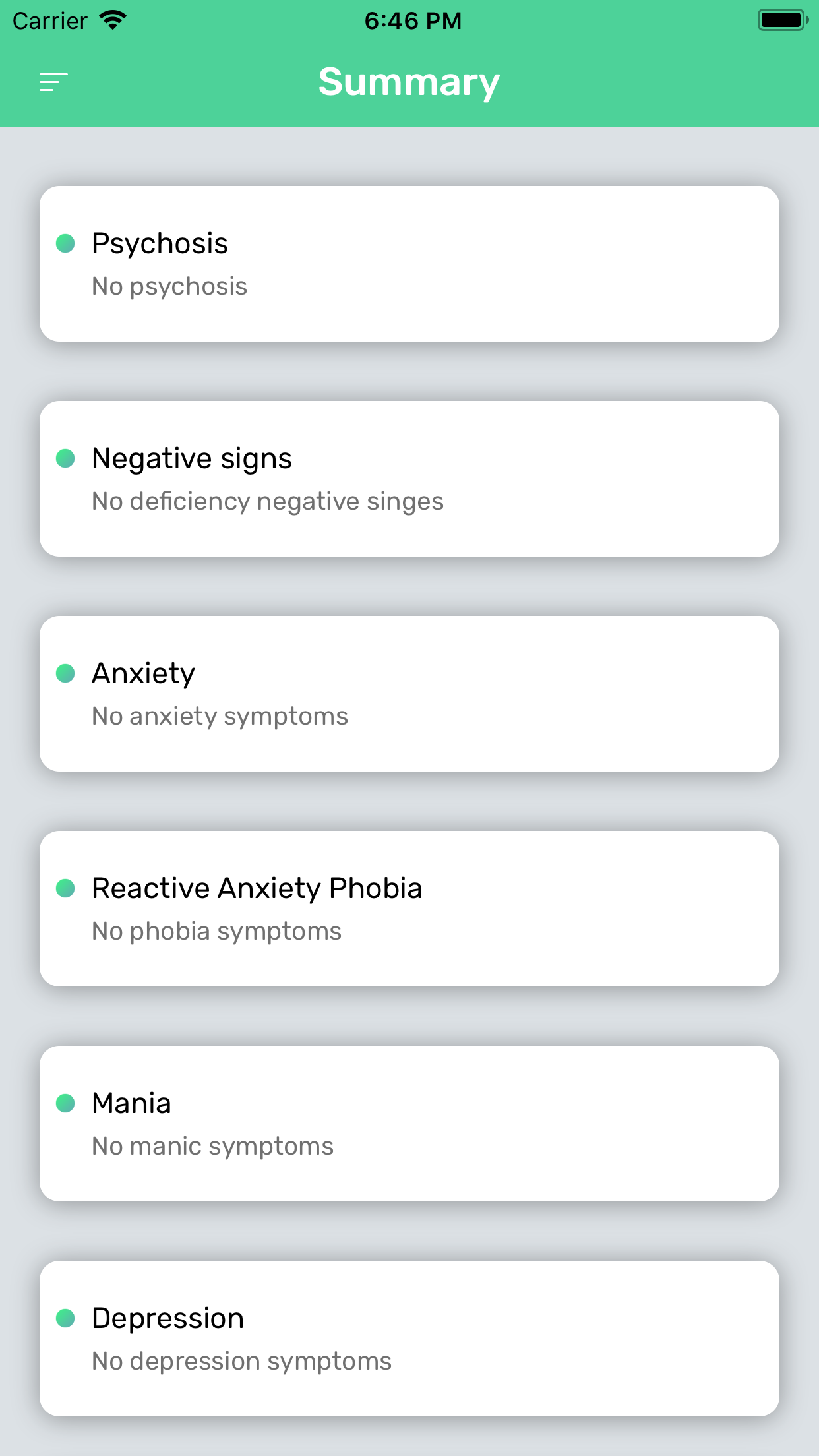Click the green status dot beside Anxiety

click(x=66, y=673)
